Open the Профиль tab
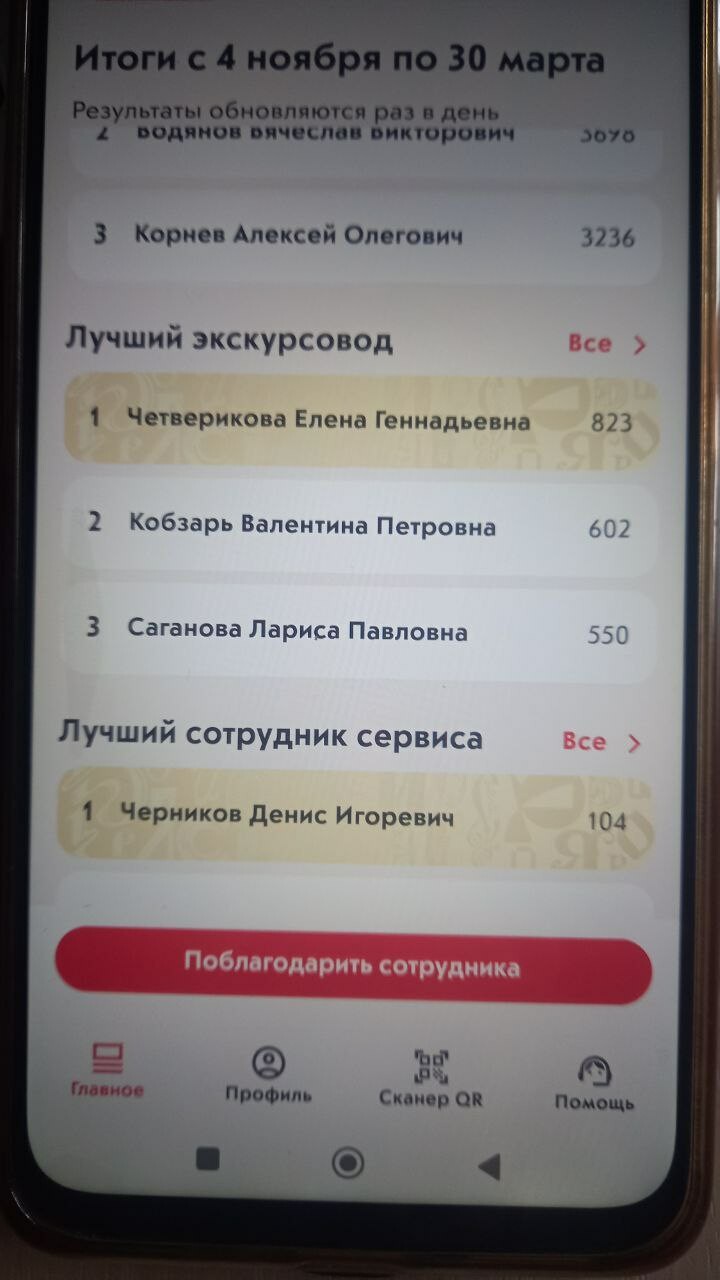The height and width of the screenshot is (1280, 720). [268, 1076]
